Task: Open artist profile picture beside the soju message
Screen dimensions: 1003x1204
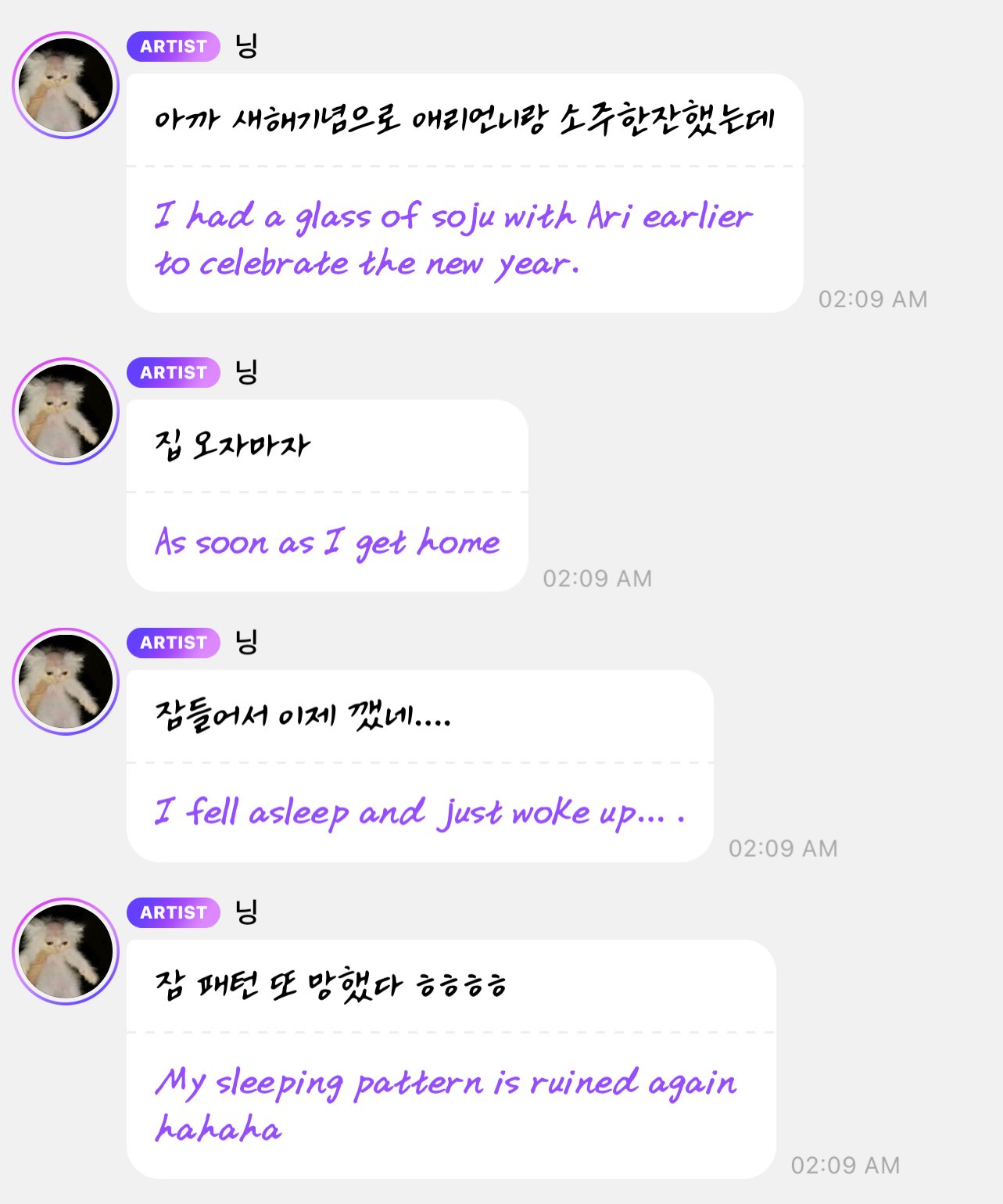Action: (x=66, y=85)
